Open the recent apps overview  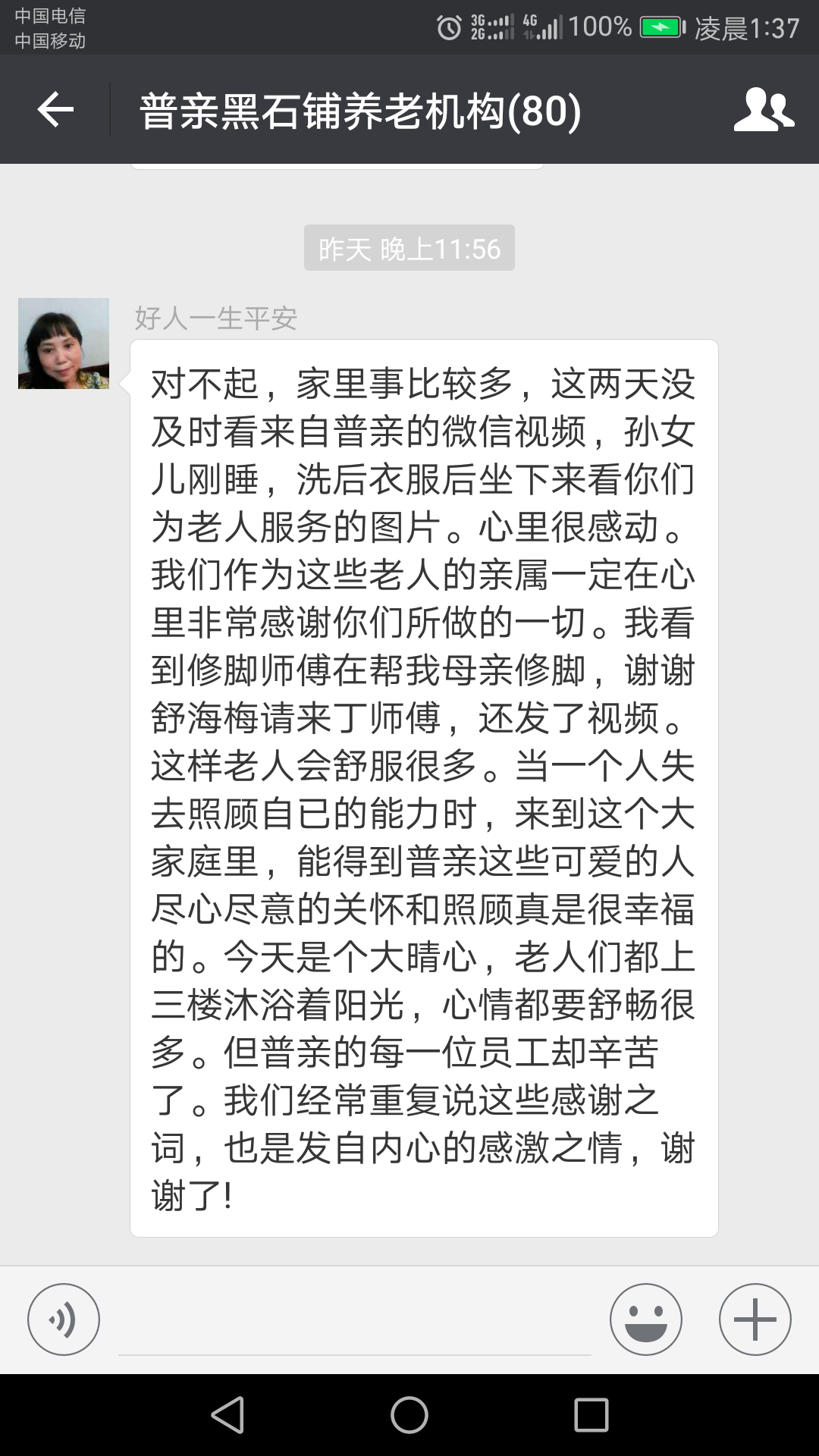point(591,1415)
